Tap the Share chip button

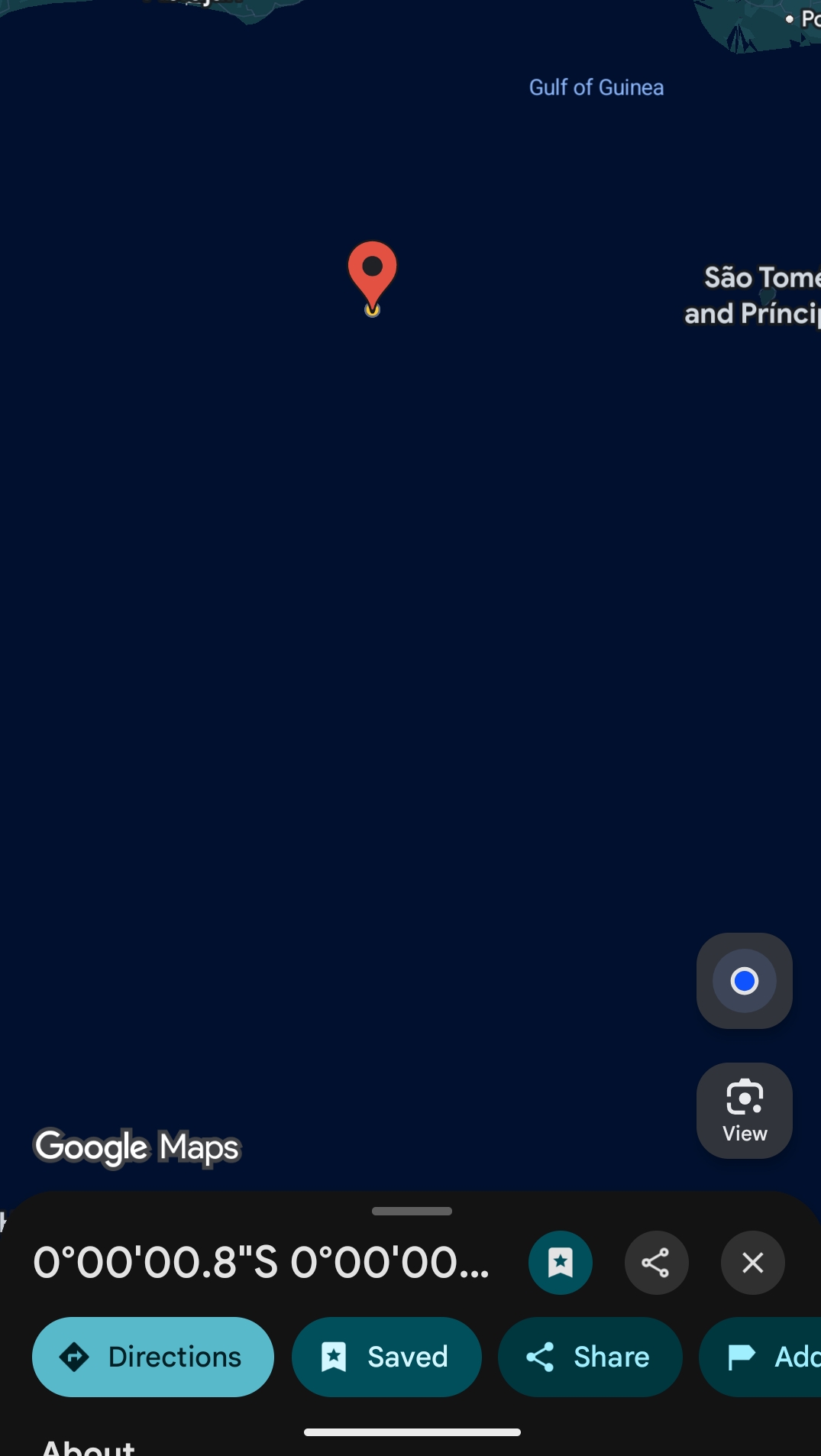point(590,1357)
